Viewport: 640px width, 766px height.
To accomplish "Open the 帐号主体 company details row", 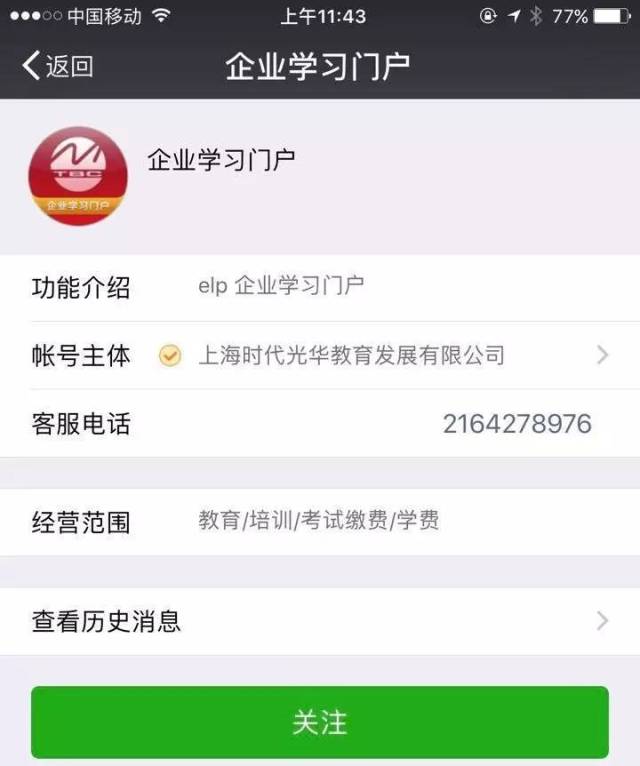I will (x=320, y=355).
